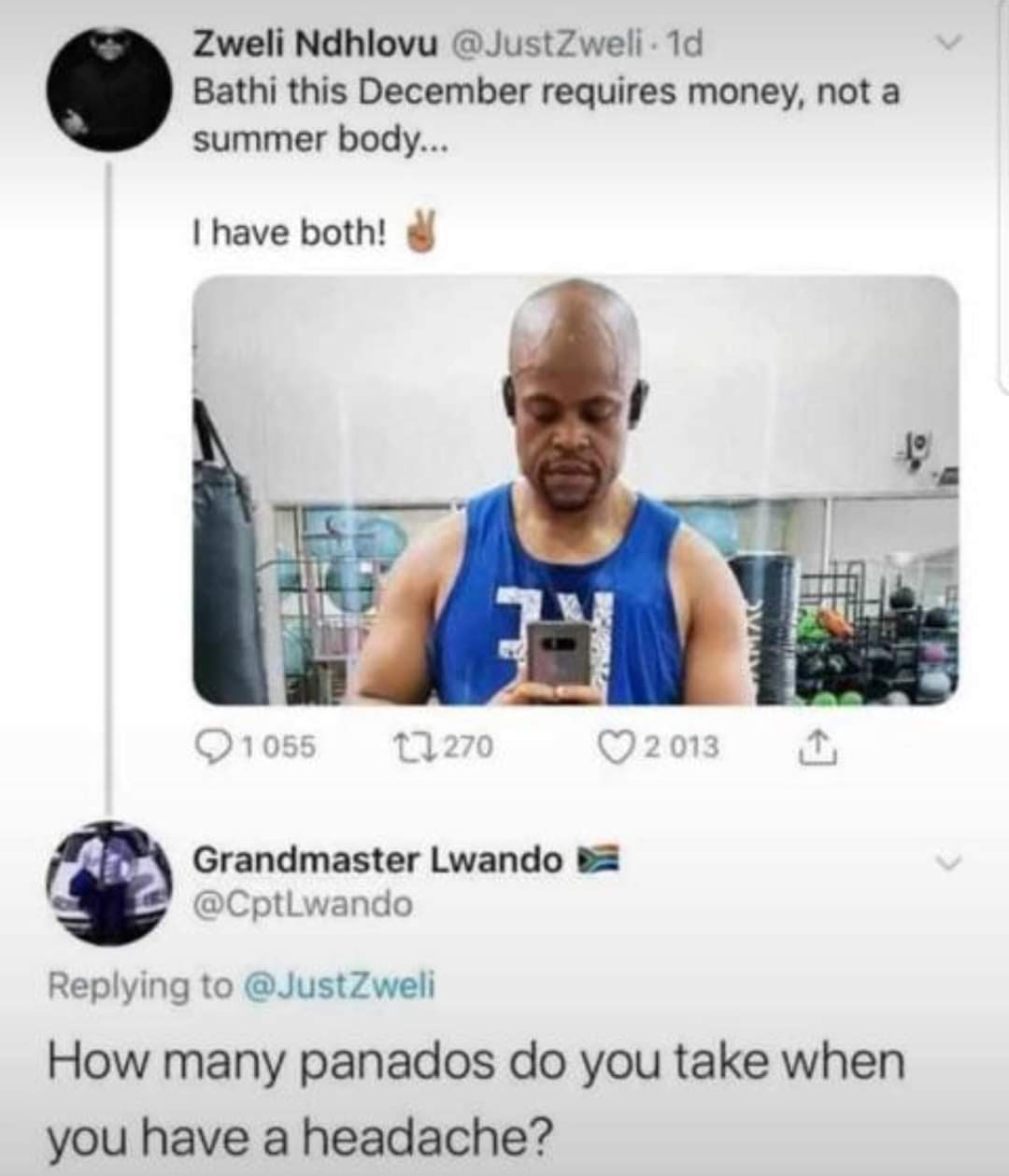Open Grandmaster Lwando's profile from name
The height and width of the screenshot is (1176, 1009).
377,859
